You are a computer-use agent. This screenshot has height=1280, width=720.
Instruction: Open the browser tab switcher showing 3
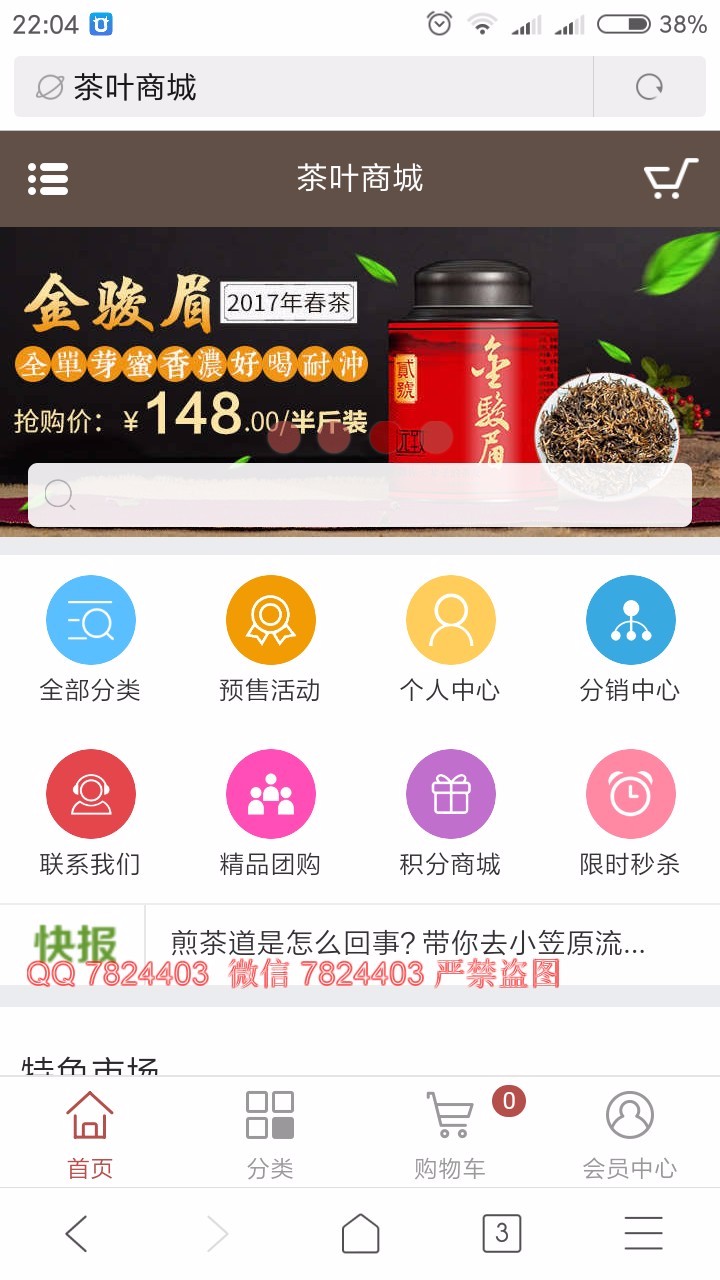502,1232
